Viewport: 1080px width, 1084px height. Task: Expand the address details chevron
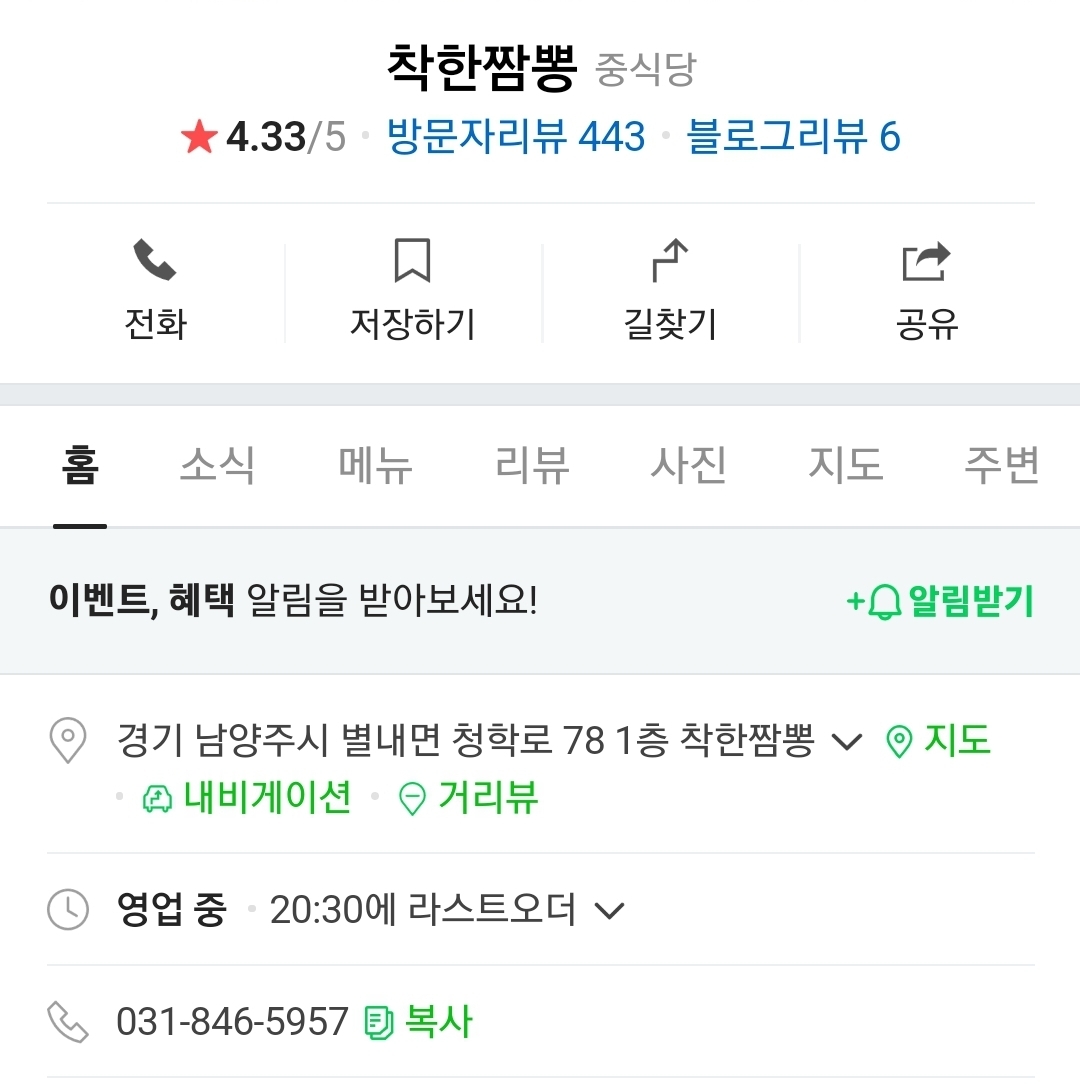coord(848,743)
